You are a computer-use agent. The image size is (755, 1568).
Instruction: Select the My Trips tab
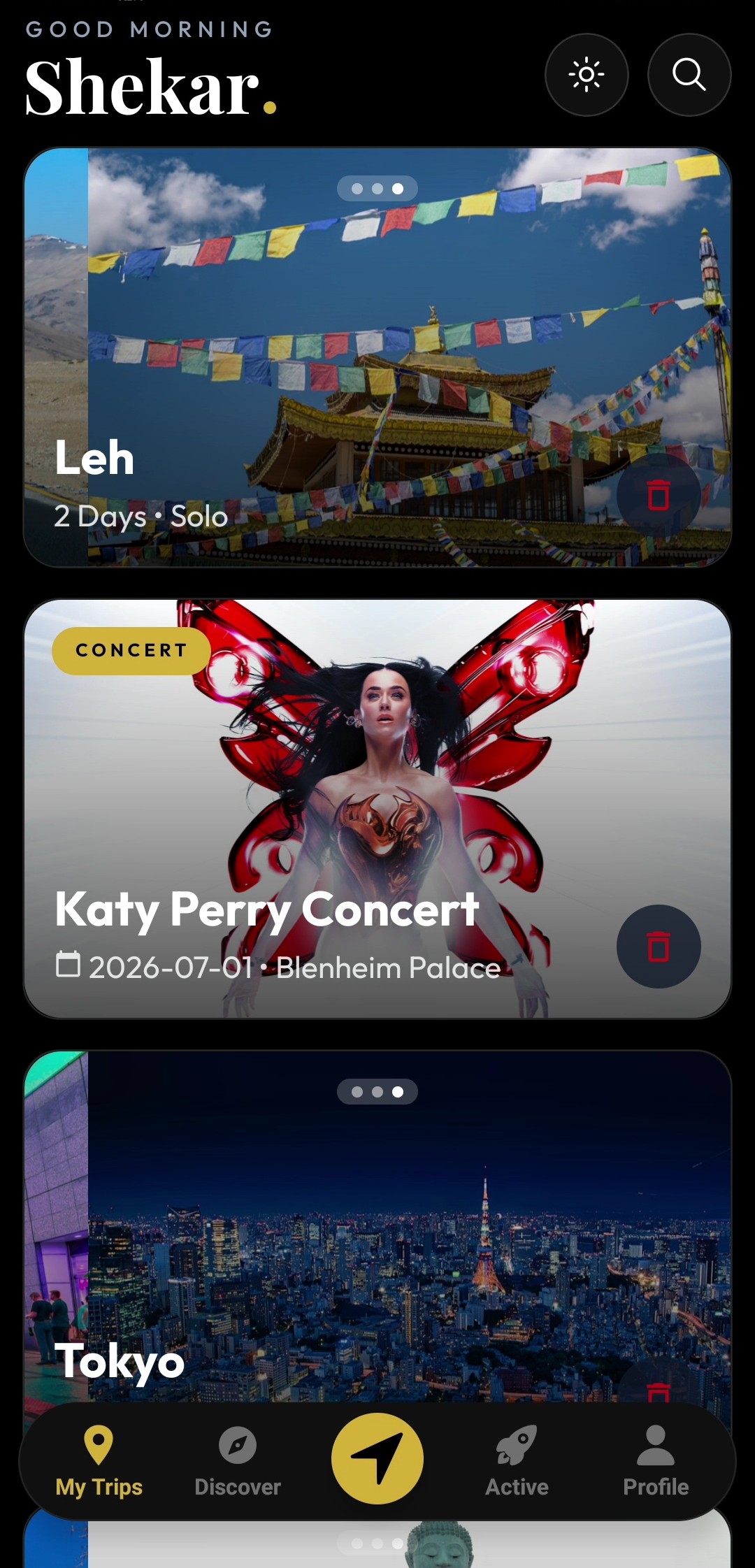coord(99,1461)
